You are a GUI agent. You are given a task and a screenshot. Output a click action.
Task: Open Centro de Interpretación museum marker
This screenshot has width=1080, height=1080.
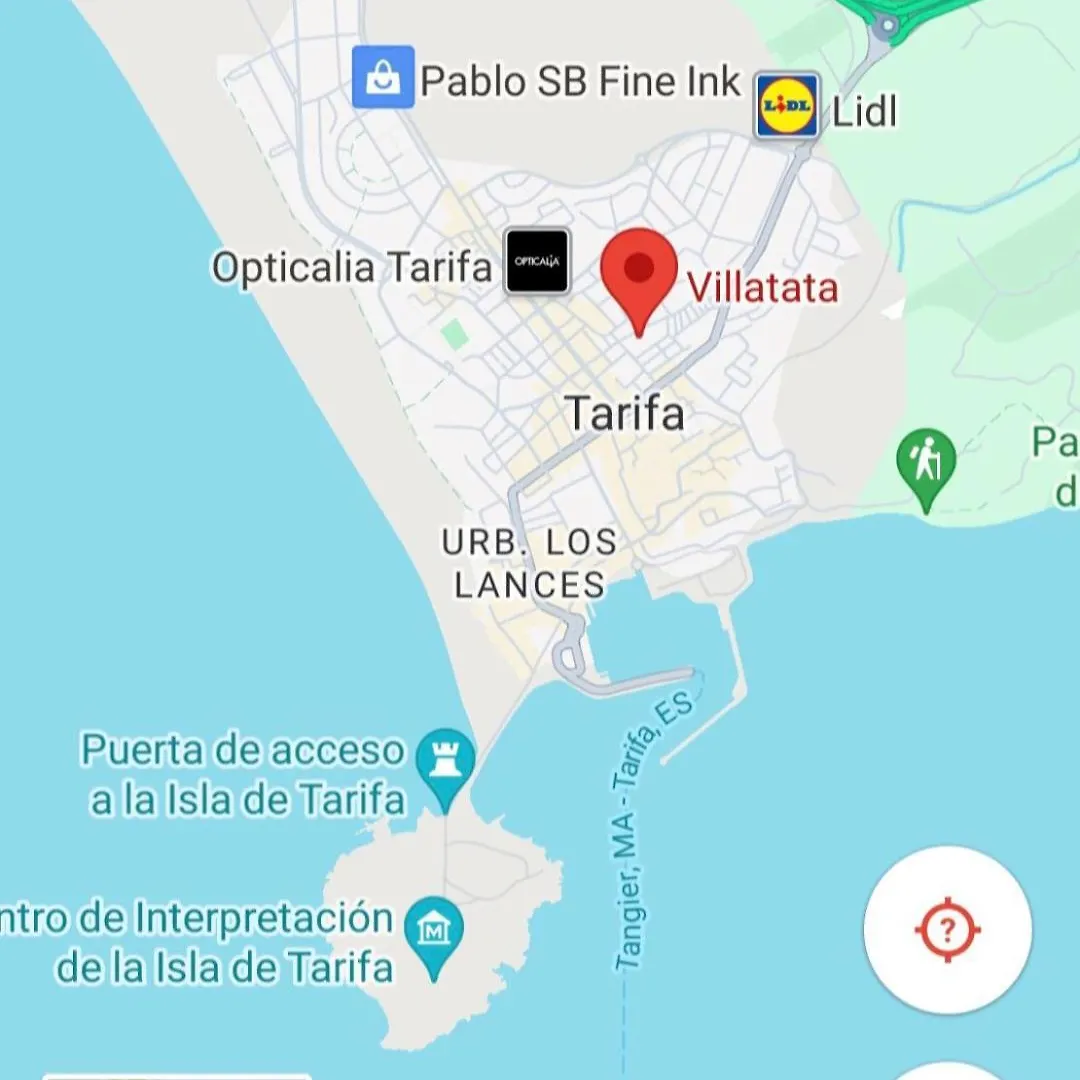point(434,931)
